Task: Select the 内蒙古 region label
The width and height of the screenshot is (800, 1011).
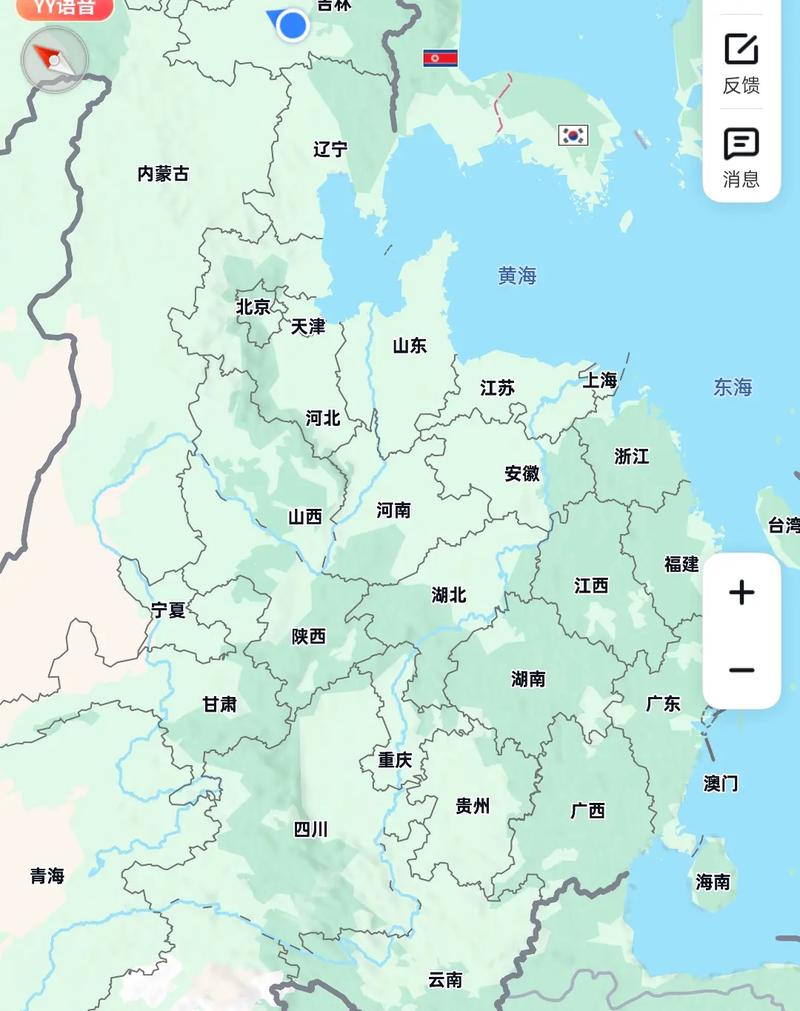Action: [162, 170]
